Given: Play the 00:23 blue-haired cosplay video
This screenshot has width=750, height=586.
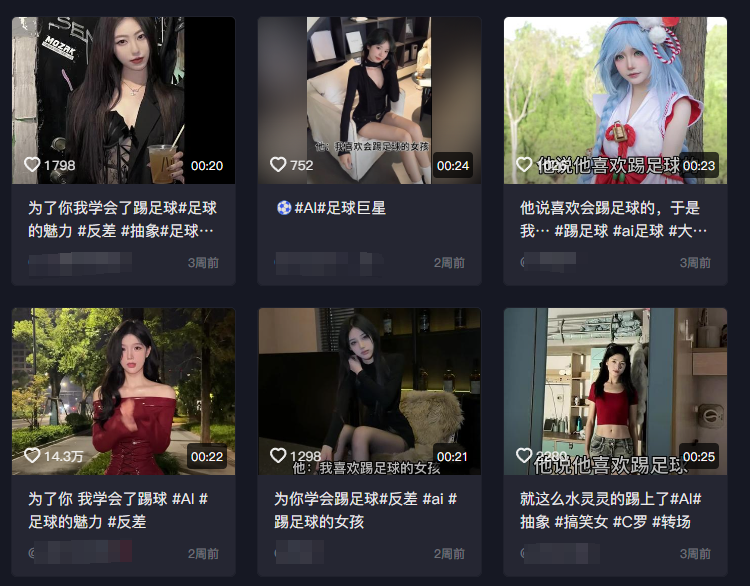Looking at the screenshot, I should pos(615,100).
